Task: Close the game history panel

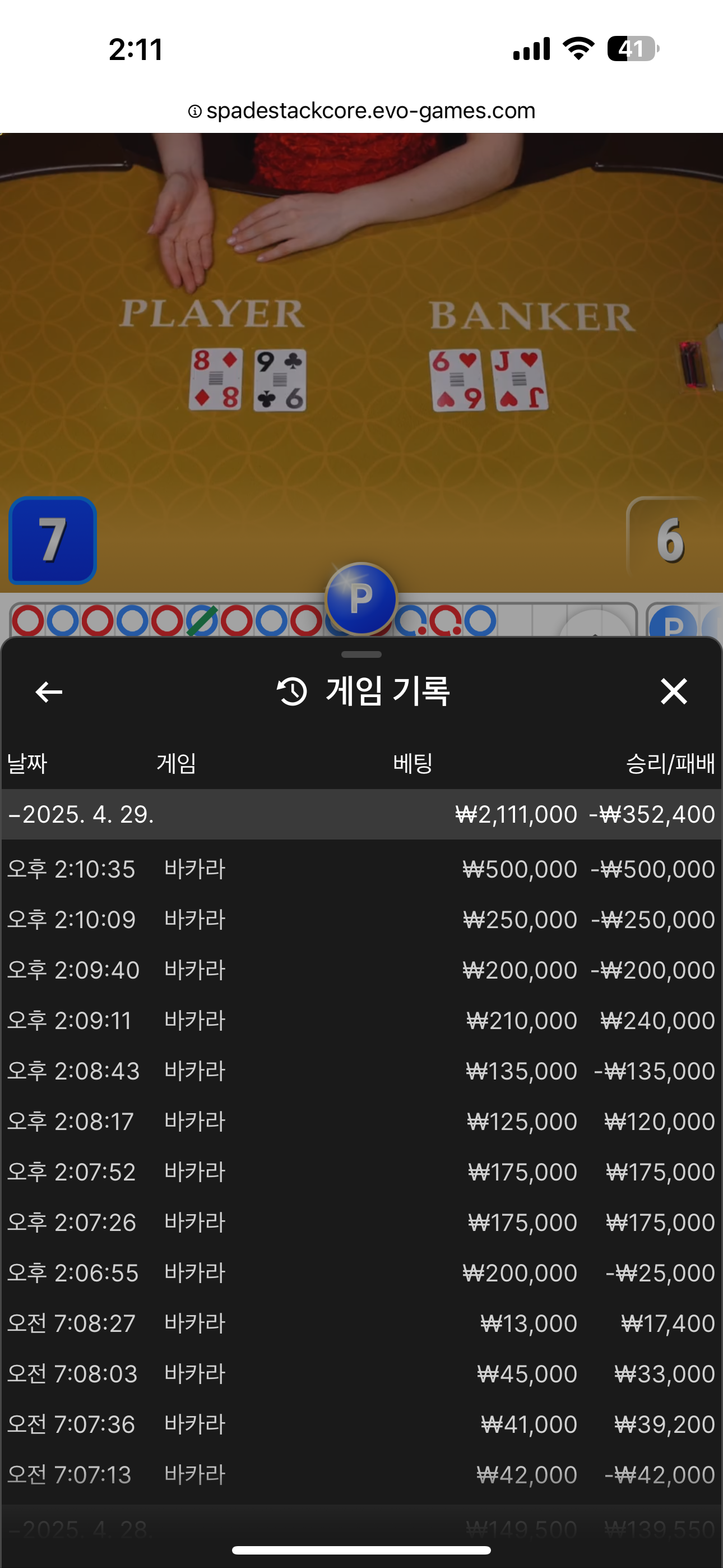Action: pyautogui.click(x=674, y=691)
